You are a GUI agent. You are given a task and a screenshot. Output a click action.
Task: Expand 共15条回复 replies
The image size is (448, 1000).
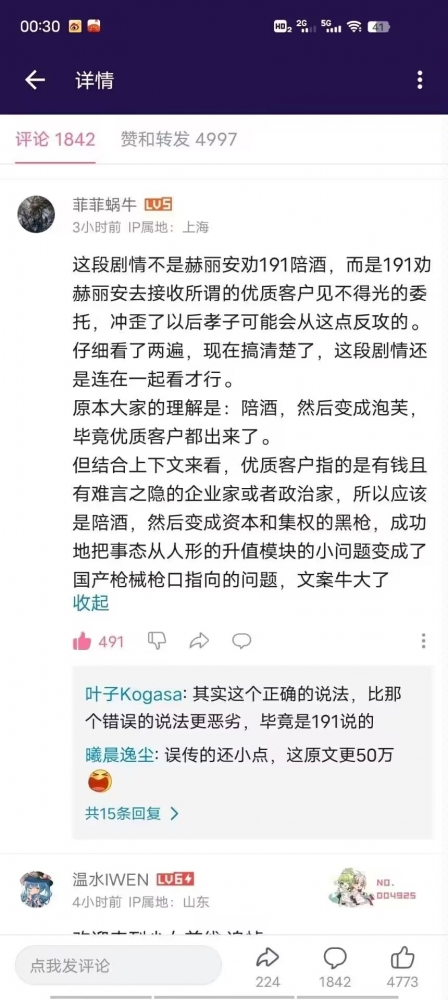[x=132, y=813]
